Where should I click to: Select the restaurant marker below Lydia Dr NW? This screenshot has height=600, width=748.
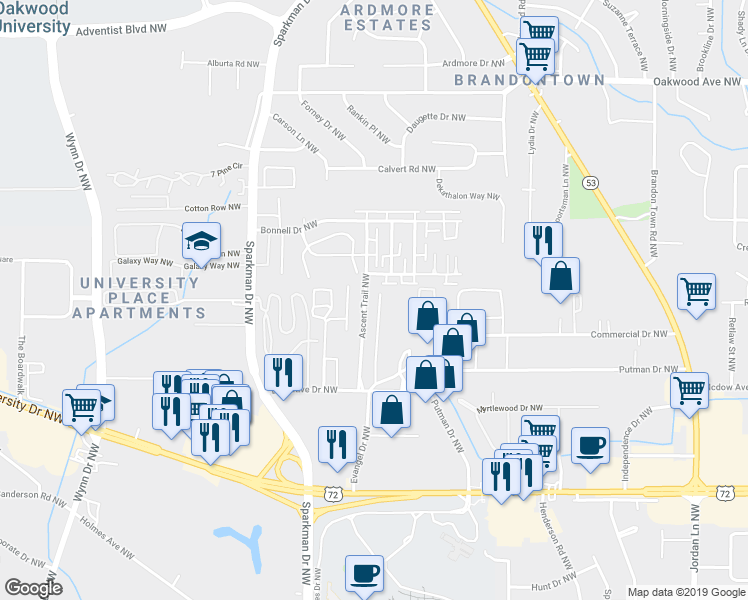pyautogui.click(x=543, y=240)
